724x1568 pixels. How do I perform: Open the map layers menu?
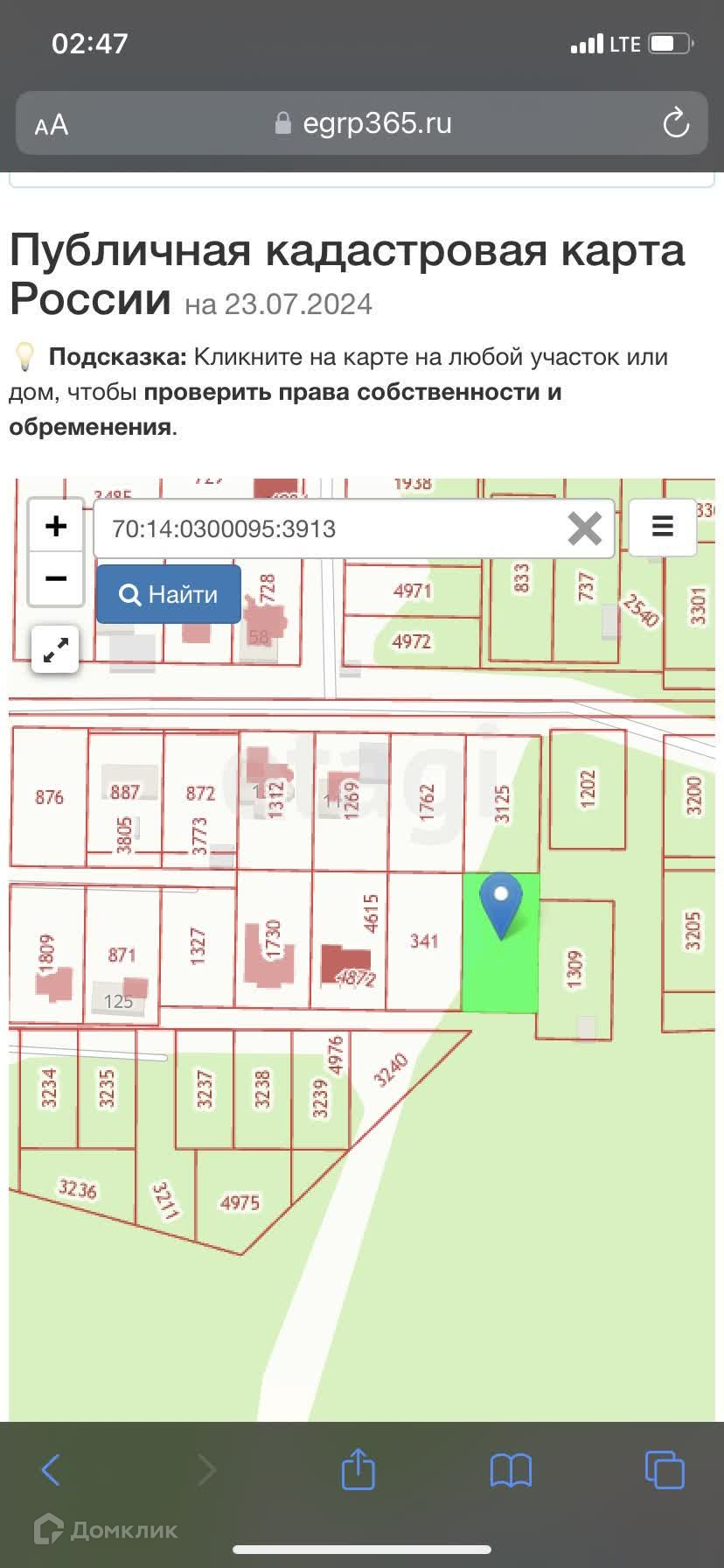pyautogui.click(x=662, y=526)
